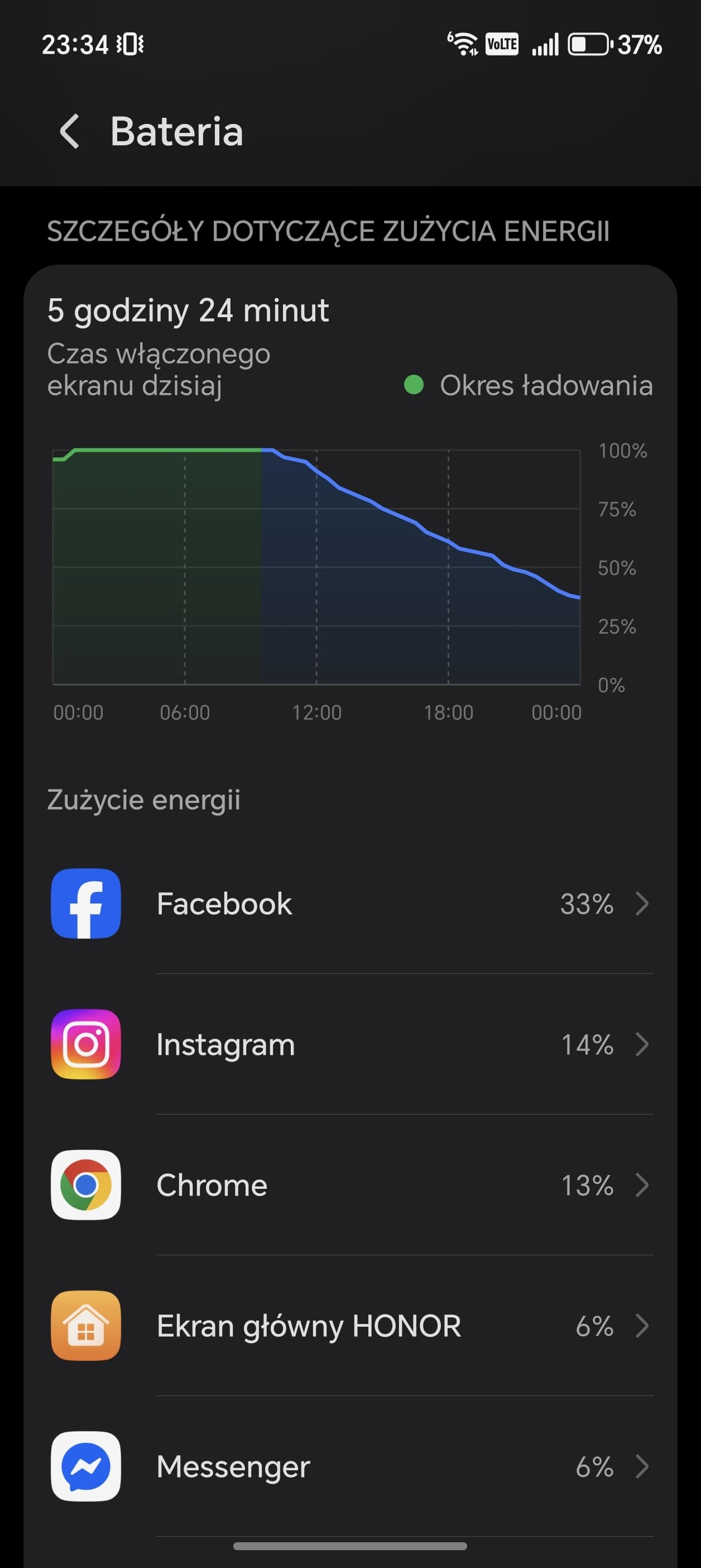Open Instagram battery usage details
Viewport: 701px width, 1568px height.
tap(350, 1045)
